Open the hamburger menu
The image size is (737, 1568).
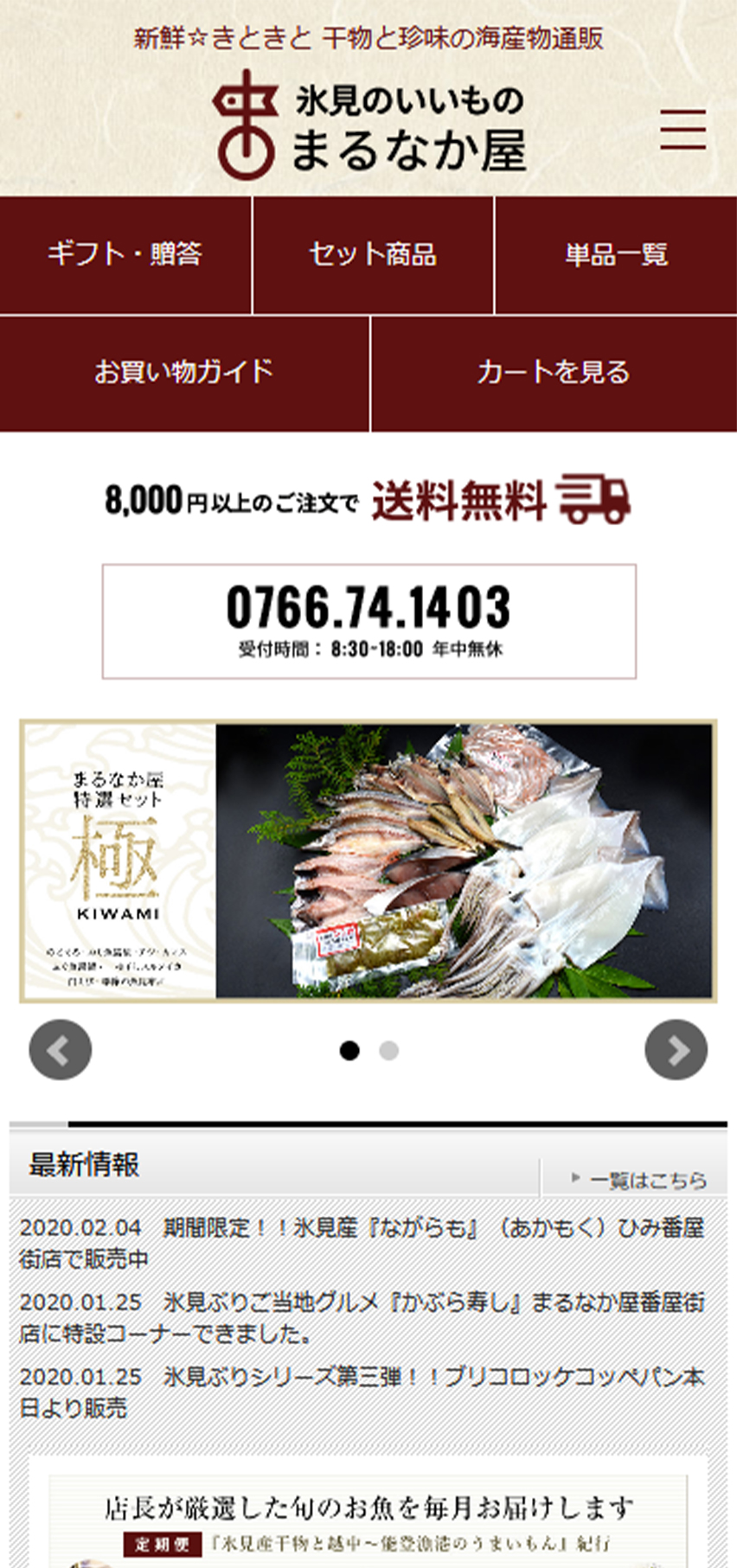[683, 130]
